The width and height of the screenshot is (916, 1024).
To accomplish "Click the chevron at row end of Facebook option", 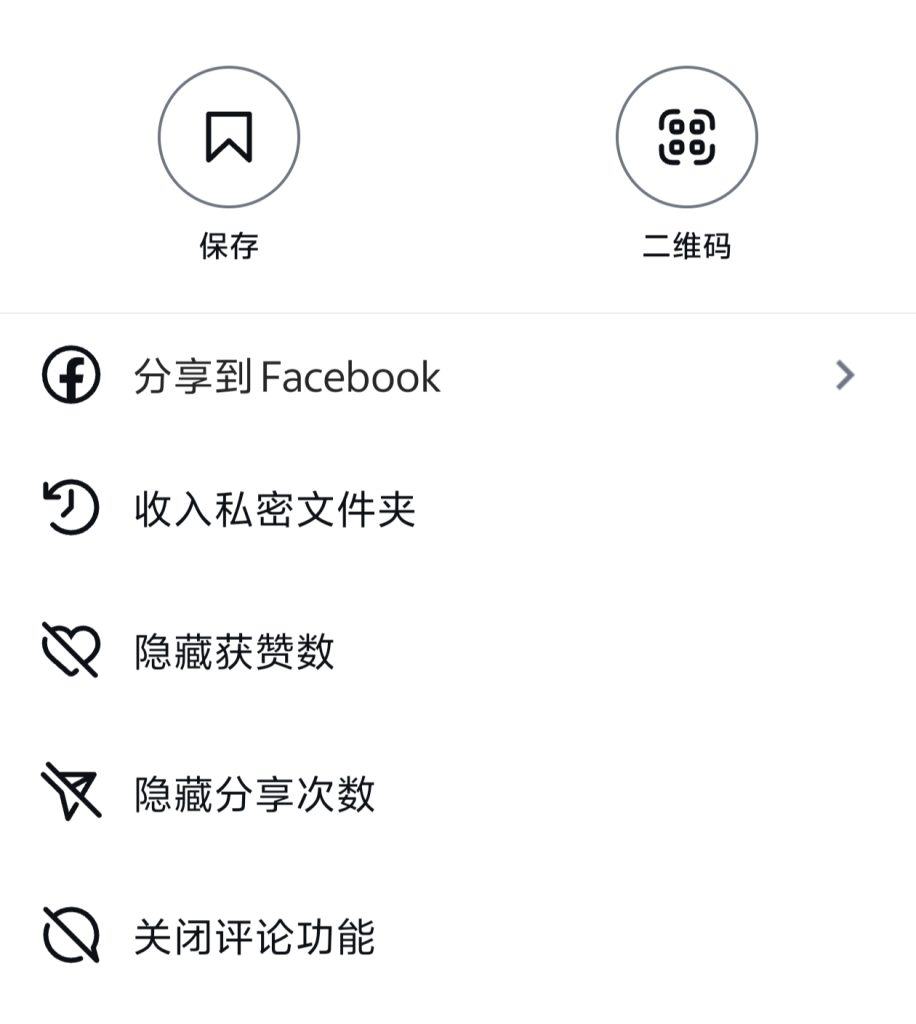I will [x=845, y=376].
